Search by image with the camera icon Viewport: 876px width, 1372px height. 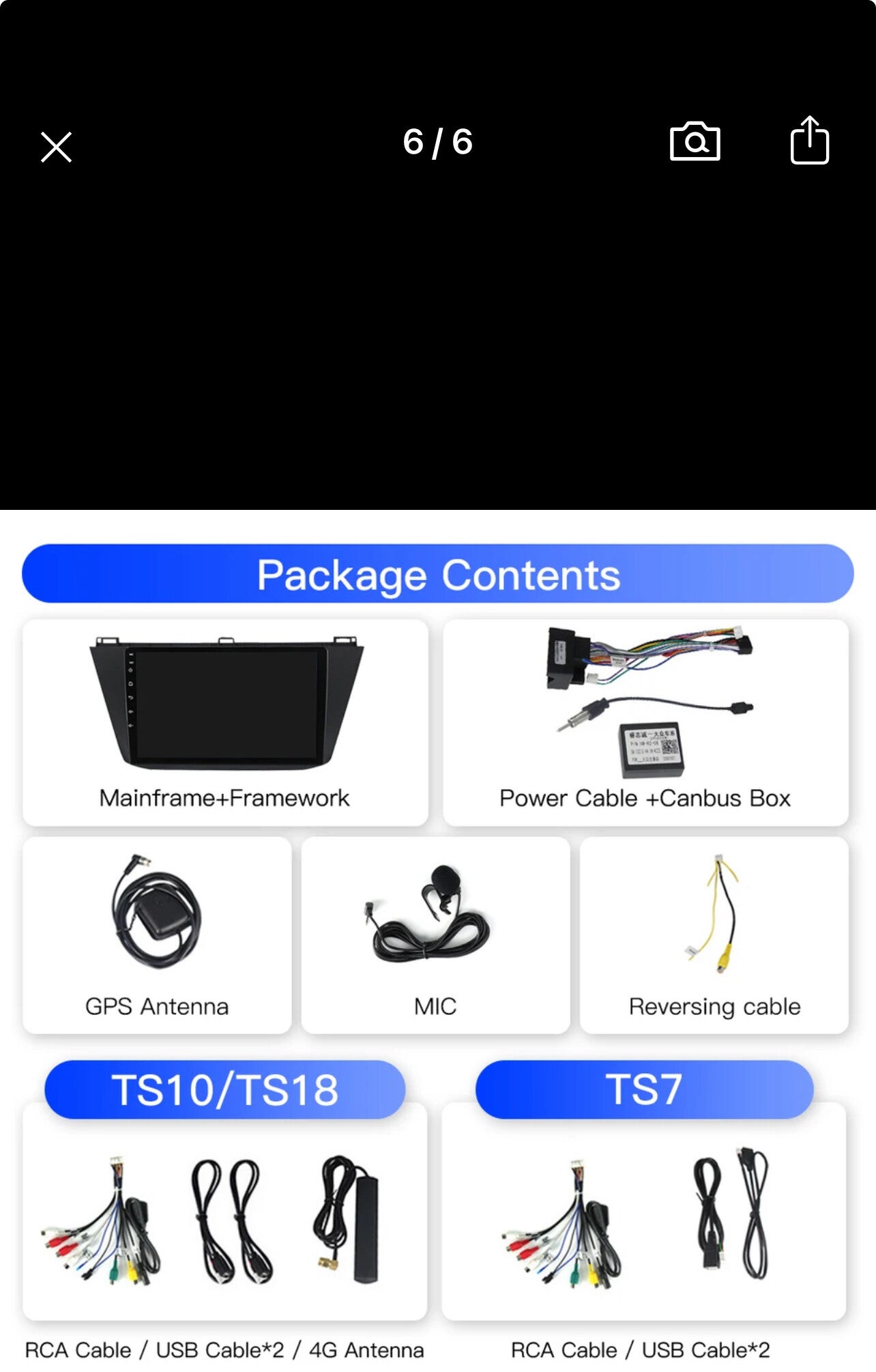[x=695, y=142]
